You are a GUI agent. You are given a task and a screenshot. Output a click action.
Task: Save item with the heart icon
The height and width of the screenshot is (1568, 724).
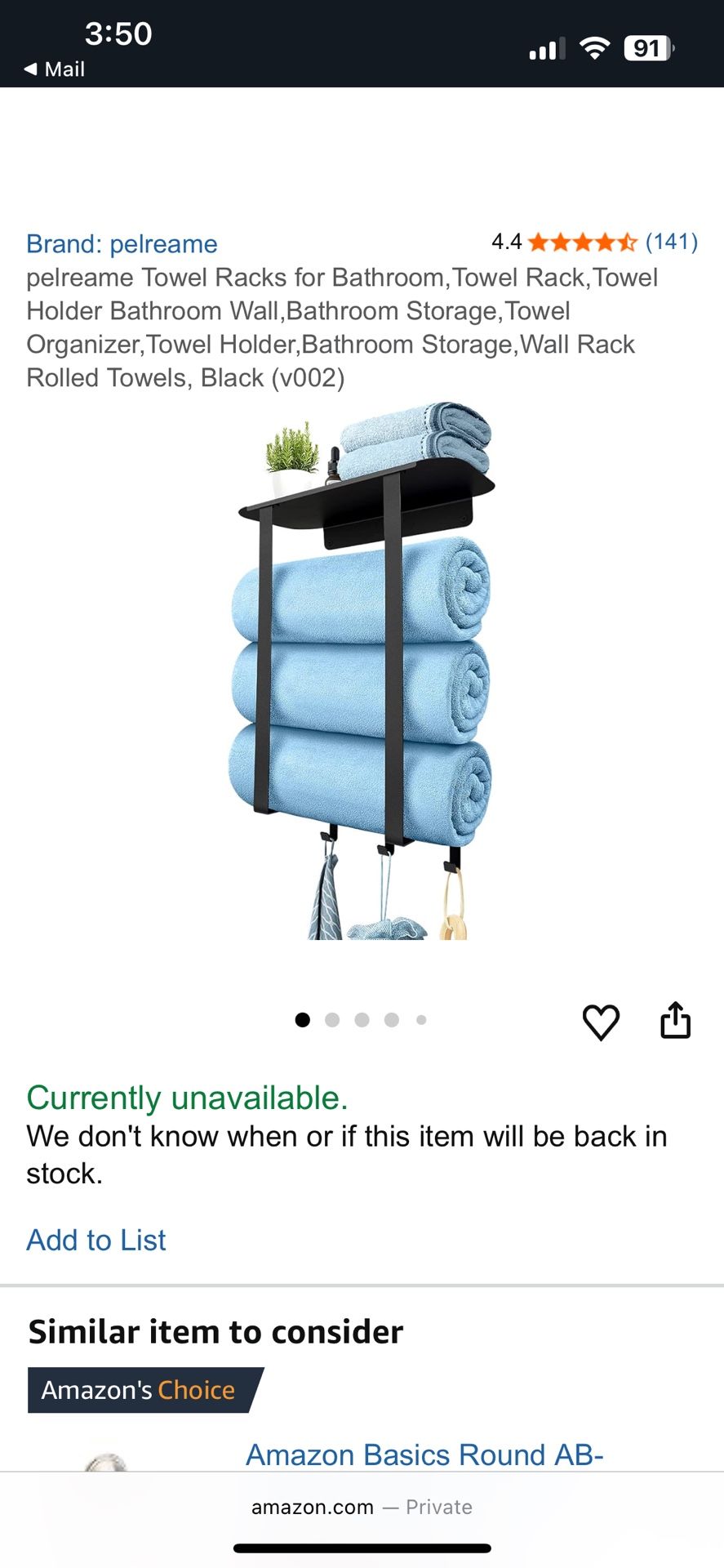pos(601,1022)
